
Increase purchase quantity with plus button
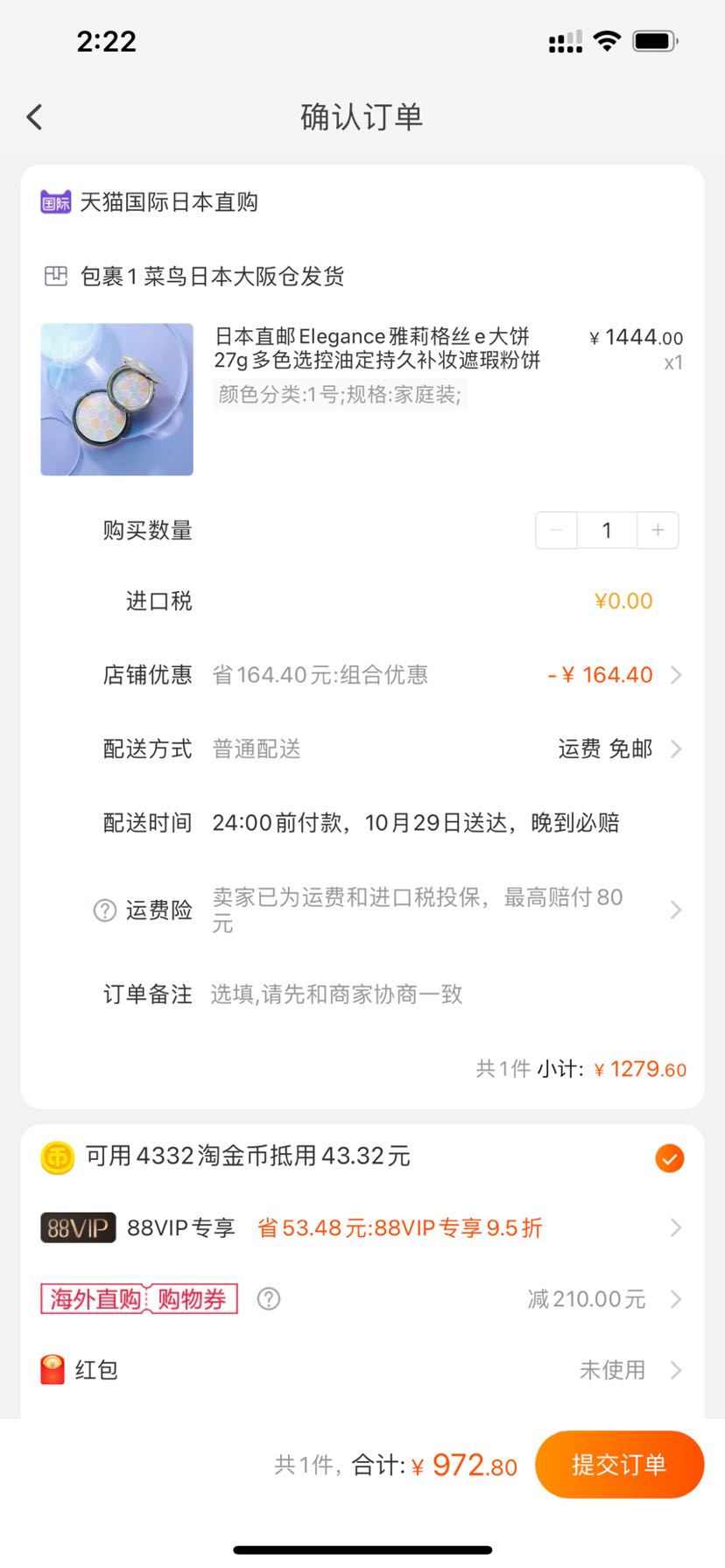pyautogui.click(x=658, y=531)
